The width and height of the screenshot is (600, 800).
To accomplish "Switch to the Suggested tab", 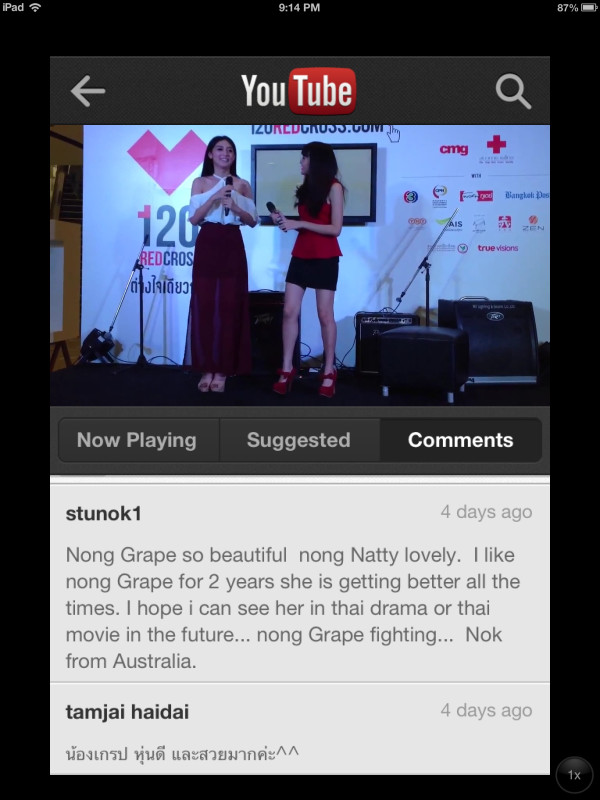I will point(298,440).
